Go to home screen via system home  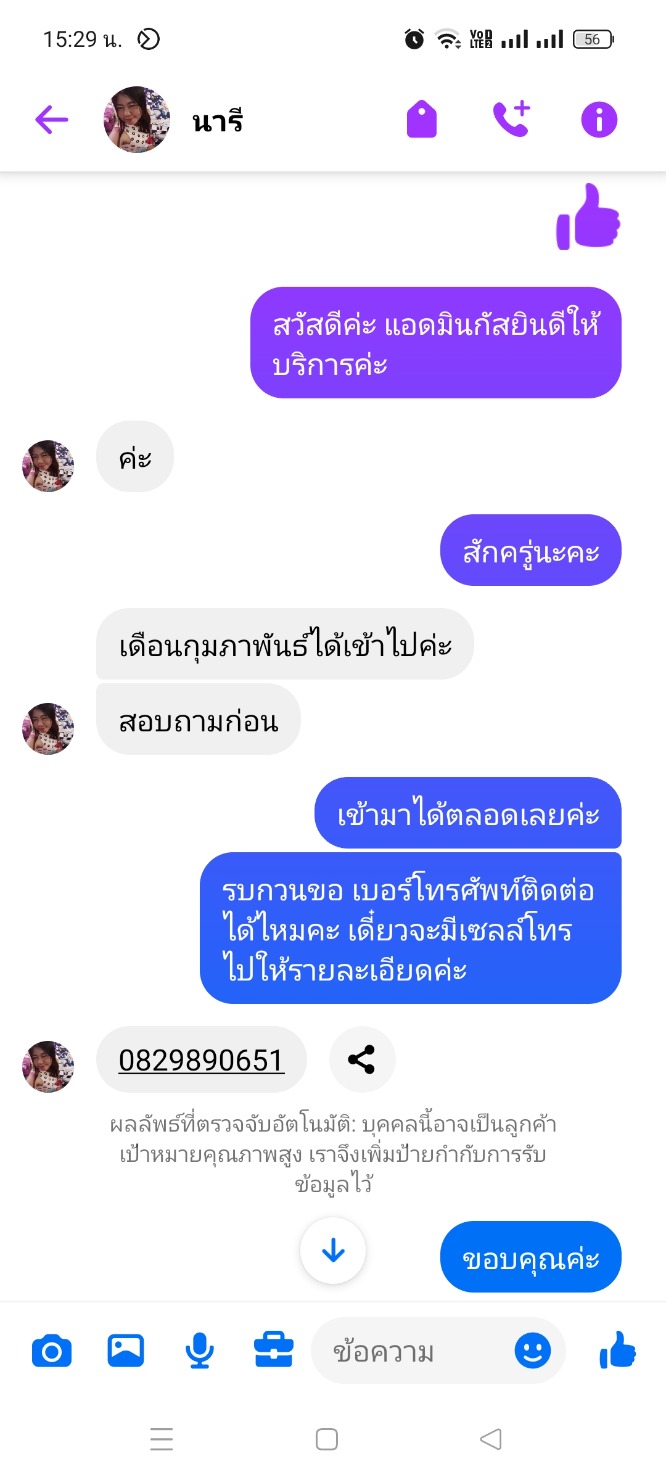(x=326, y=1440)
